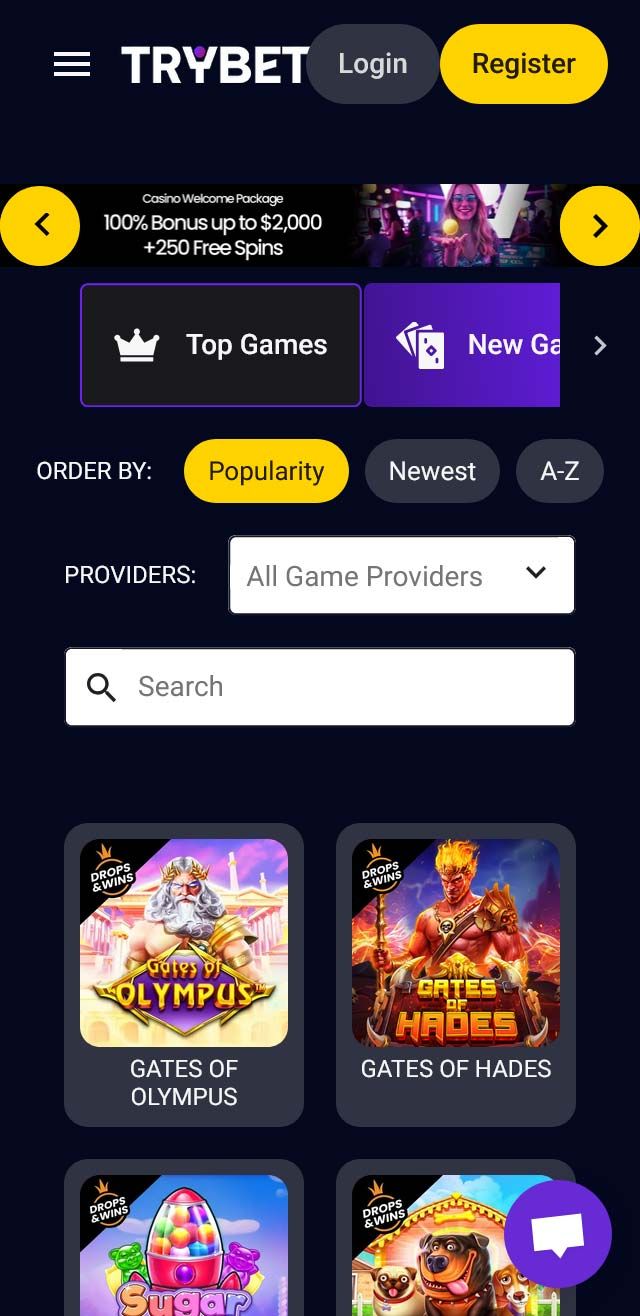Expand the All Game Providers dropdown
Viewport: 640px width, 1316px height.
click(x=401, y=575)
